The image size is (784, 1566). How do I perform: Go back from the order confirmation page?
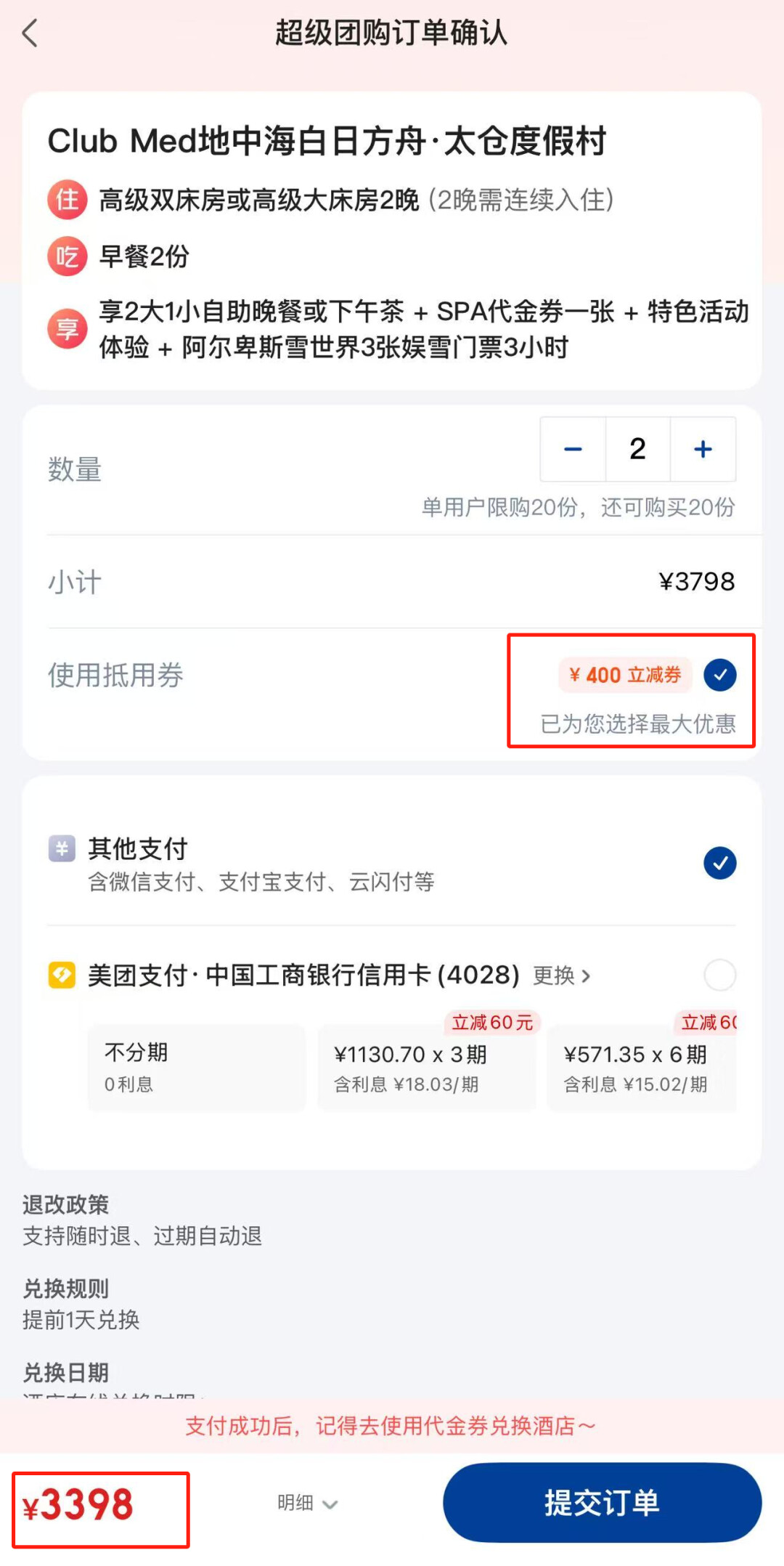[x=30, y=33]
